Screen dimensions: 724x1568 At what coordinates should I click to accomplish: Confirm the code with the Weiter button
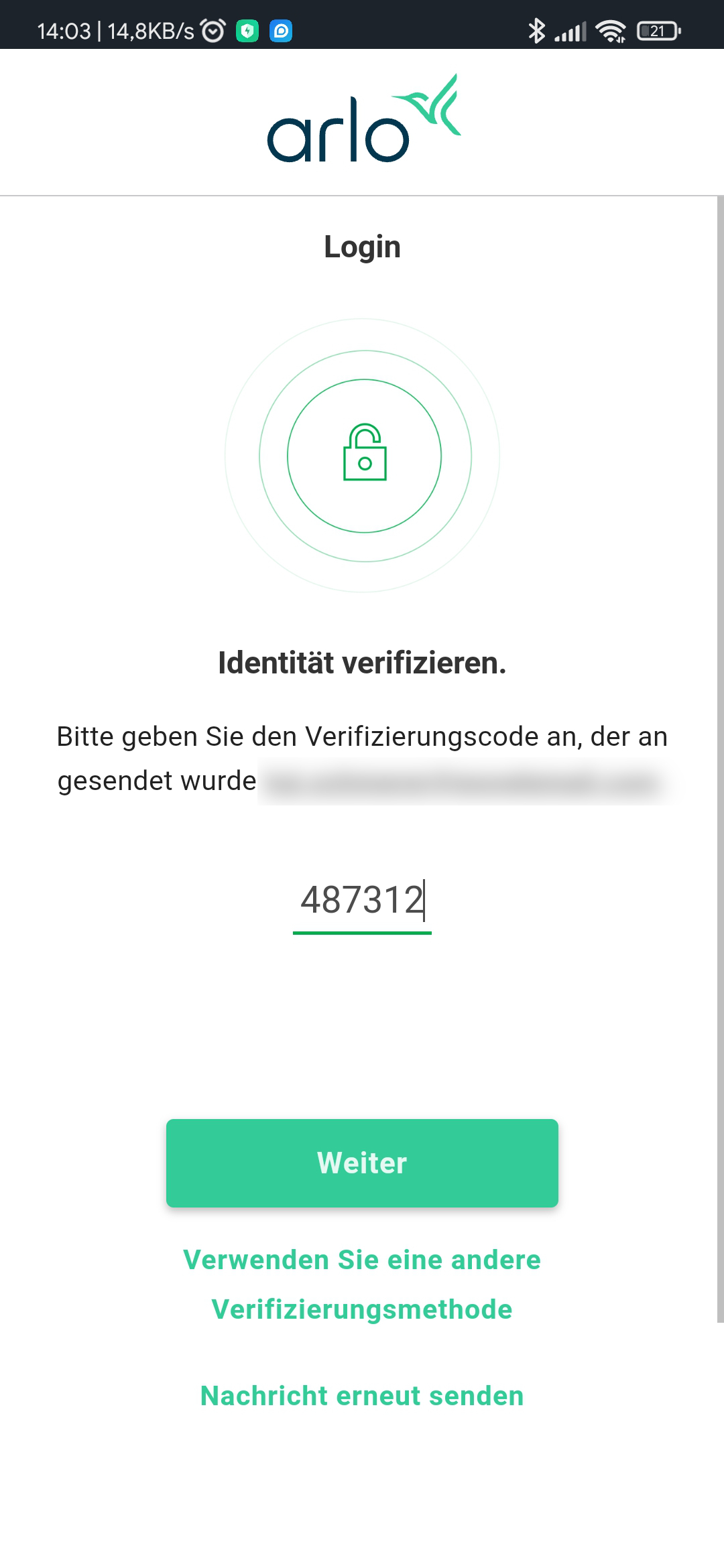(x=362, y=1163)
